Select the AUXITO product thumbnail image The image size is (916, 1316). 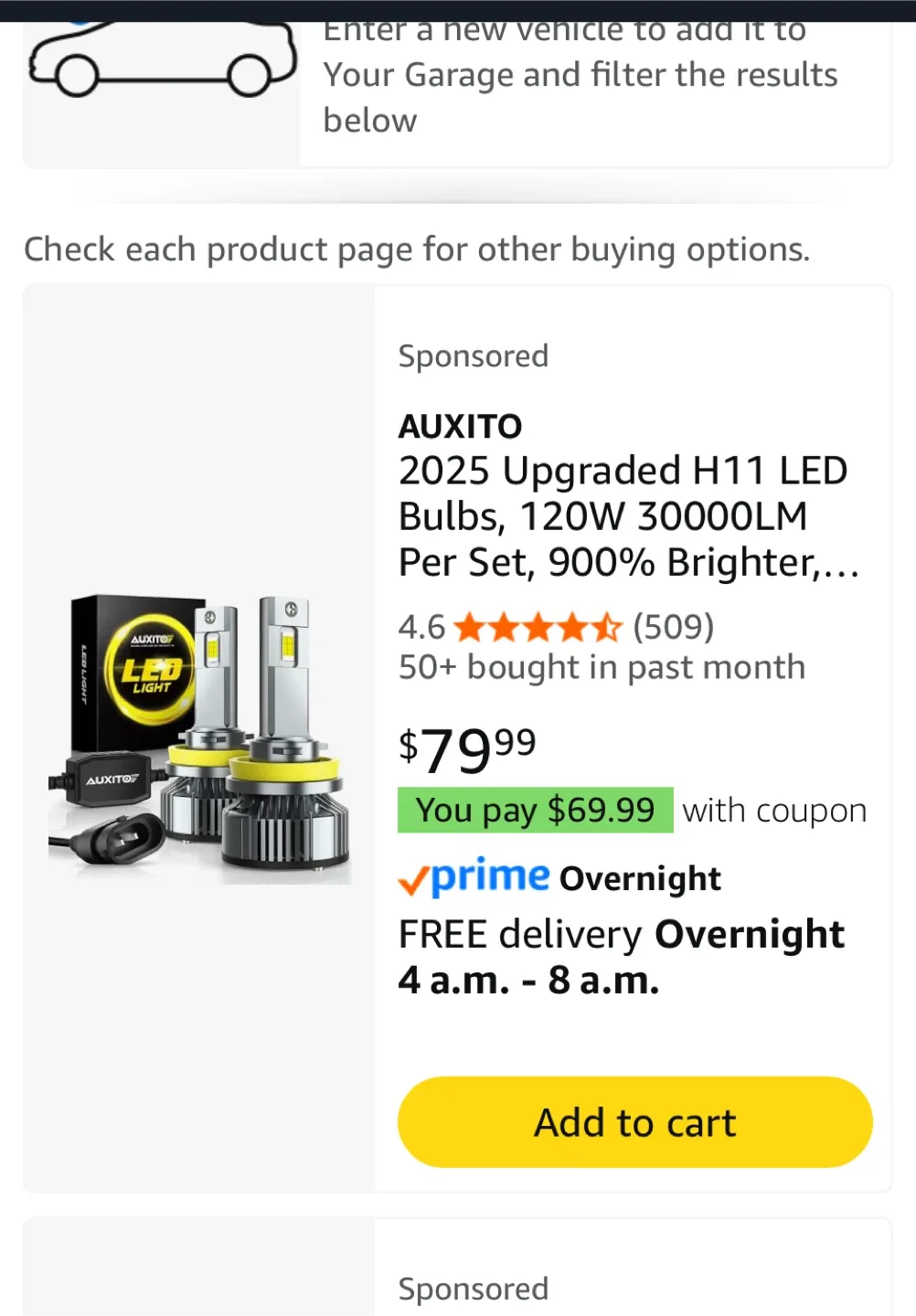[x=201, y=740]
